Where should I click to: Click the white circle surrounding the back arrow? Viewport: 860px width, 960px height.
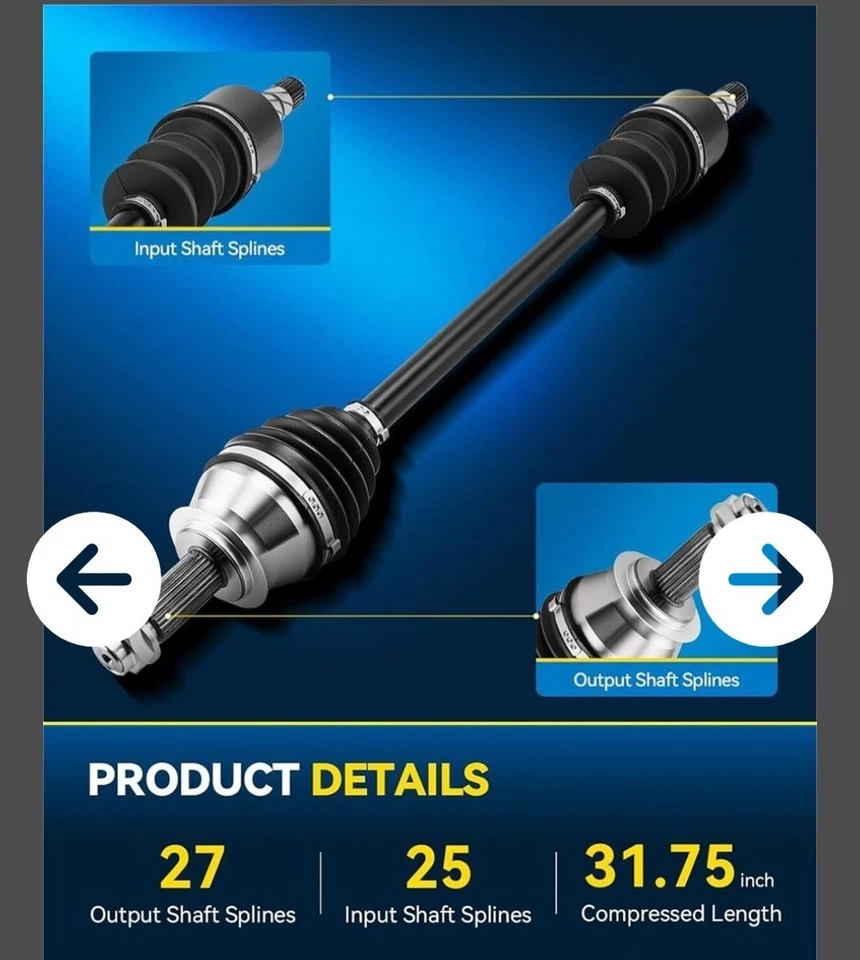point(95,578)
